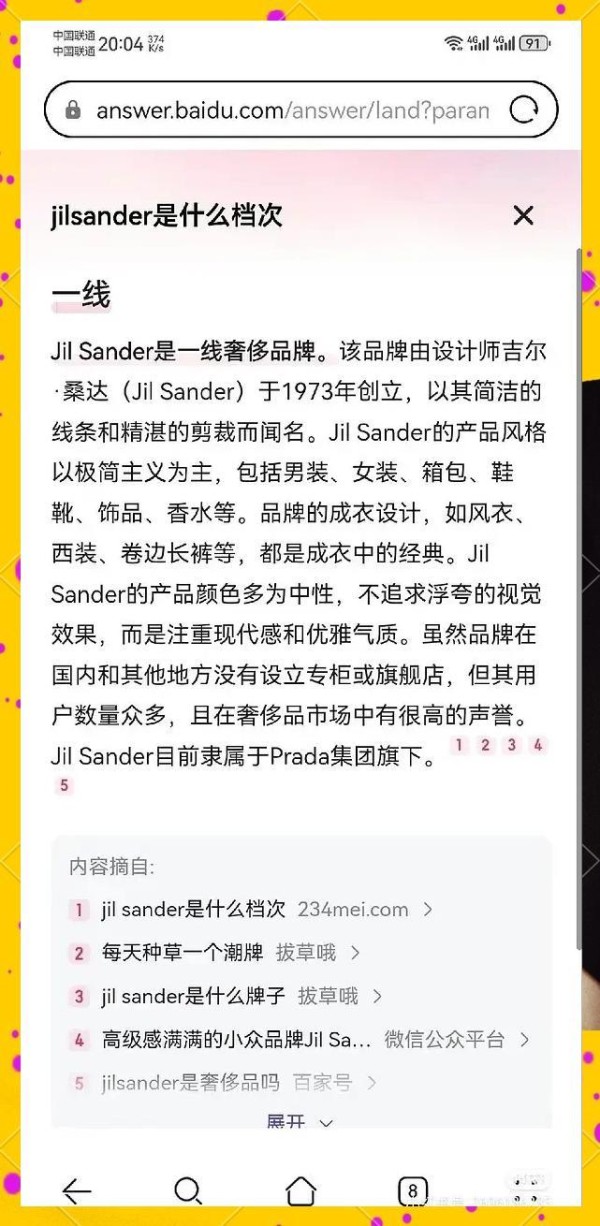The image size is (600, 1226).
Task: Open the tab switcher showing 8 tabs
Action: coord(412,1190)
